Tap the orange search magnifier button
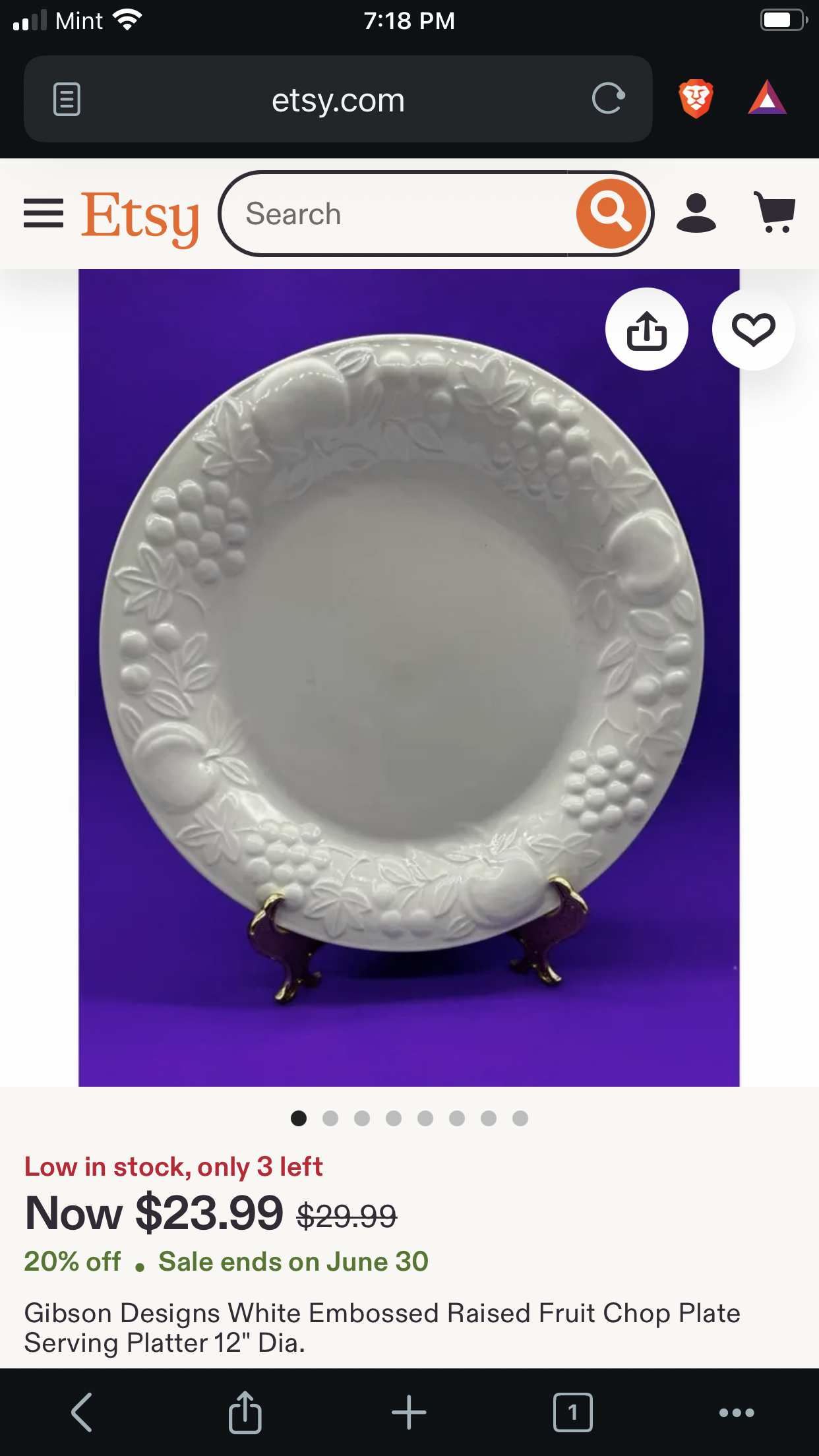Screen dimensions: 819x1456 611,214
